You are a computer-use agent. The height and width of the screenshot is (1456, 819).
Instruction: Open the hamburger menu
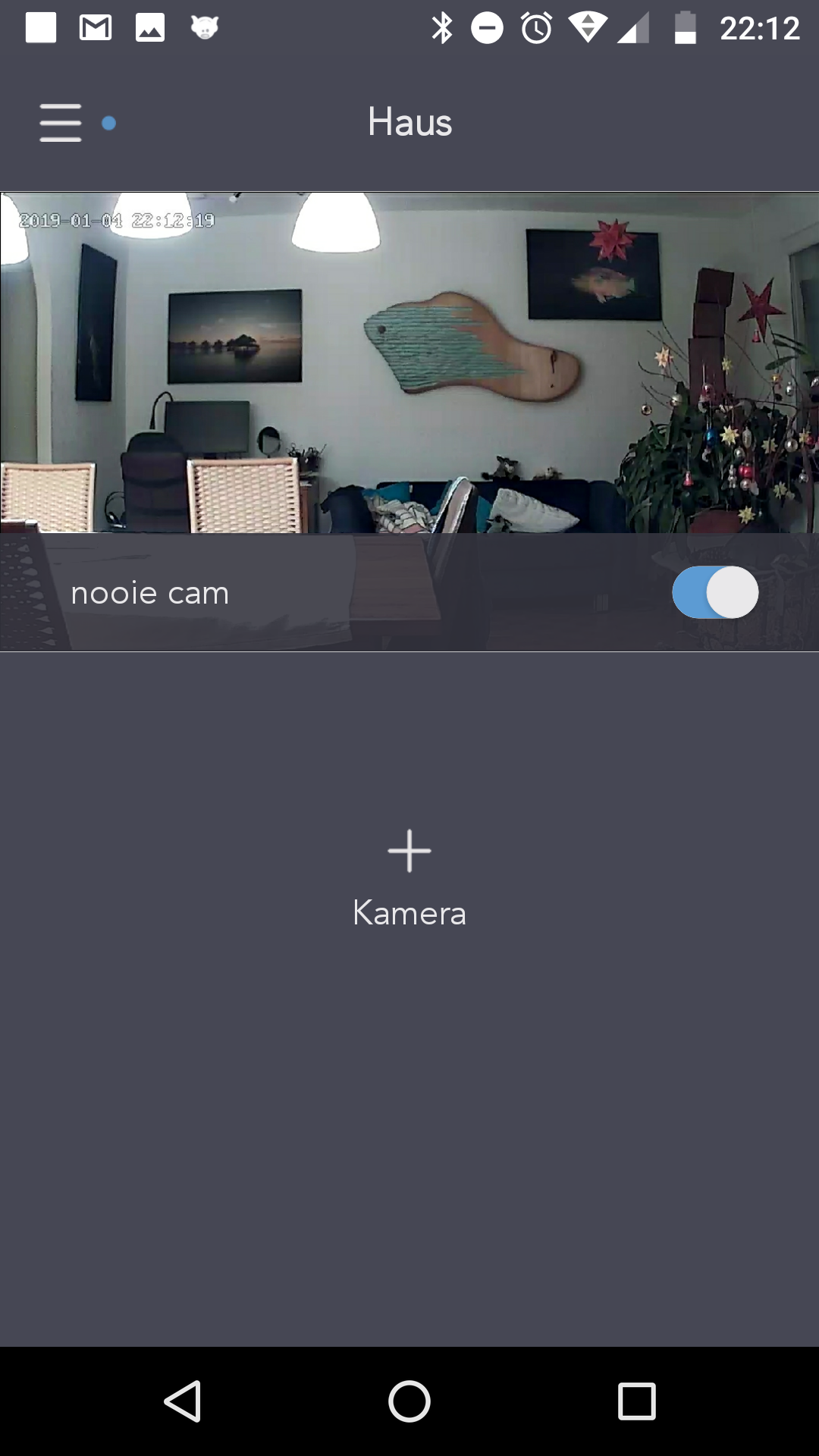tap(61, 123)
